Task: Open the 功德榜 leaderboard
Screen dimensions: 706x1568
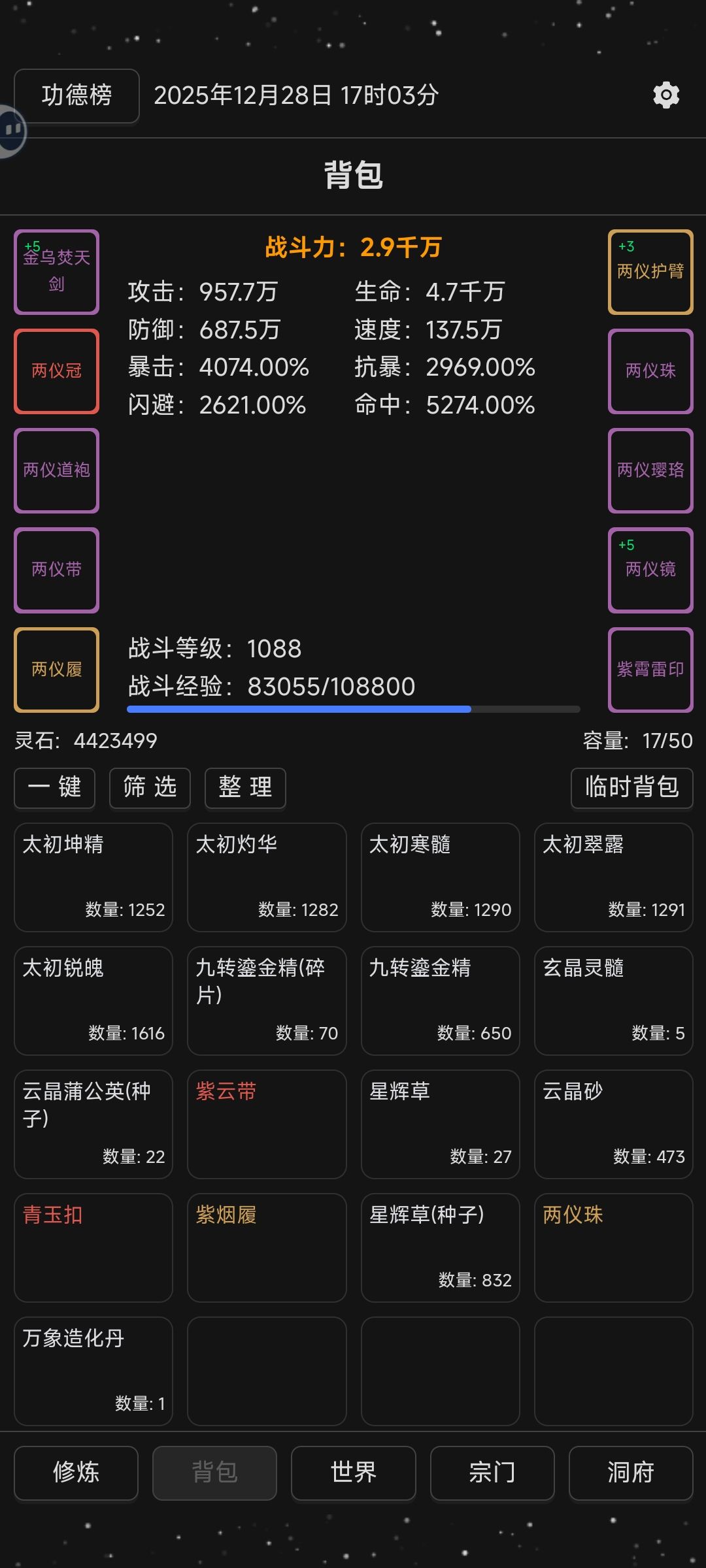Action: tap(76, 95)
